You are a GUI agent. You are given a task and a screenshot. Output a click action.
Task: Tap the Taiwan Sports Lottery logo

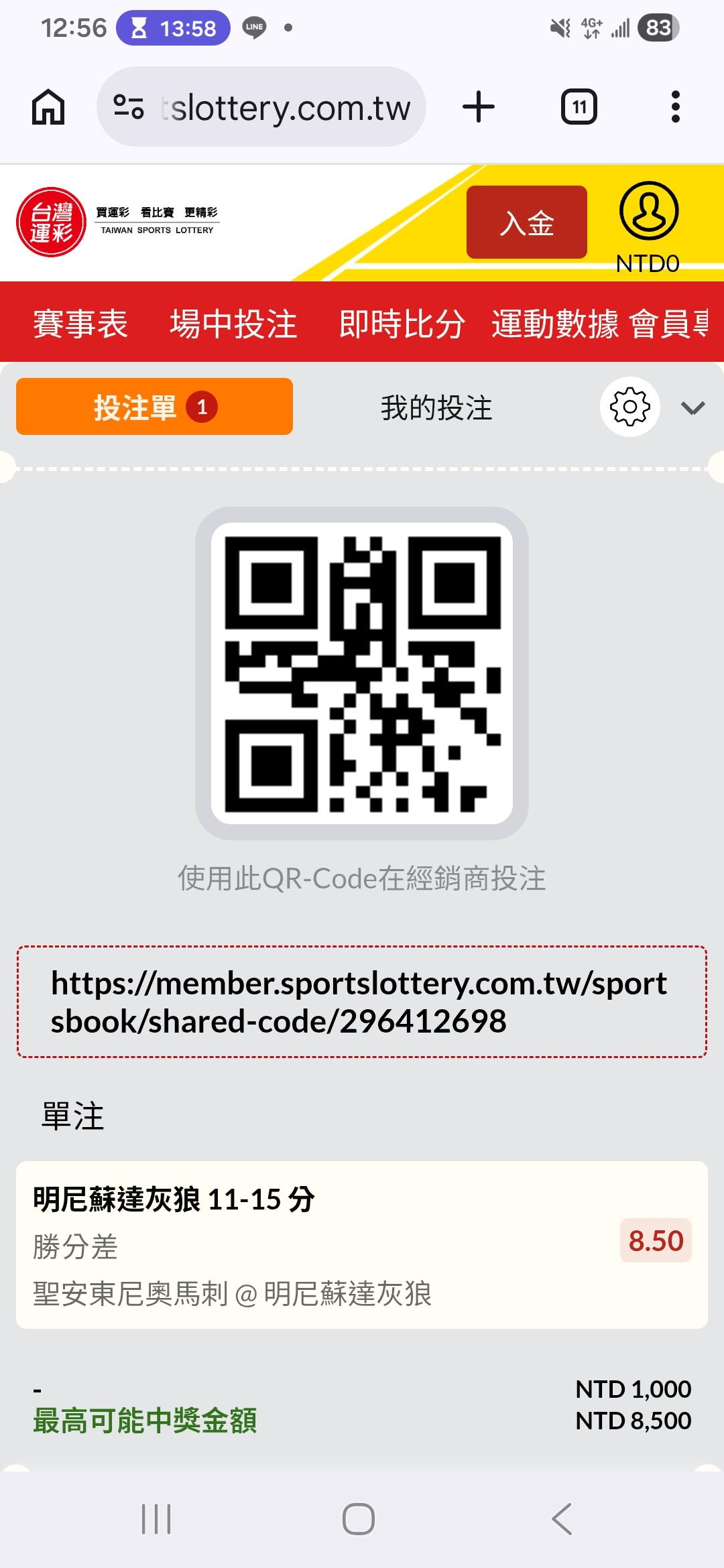[117, 222]
